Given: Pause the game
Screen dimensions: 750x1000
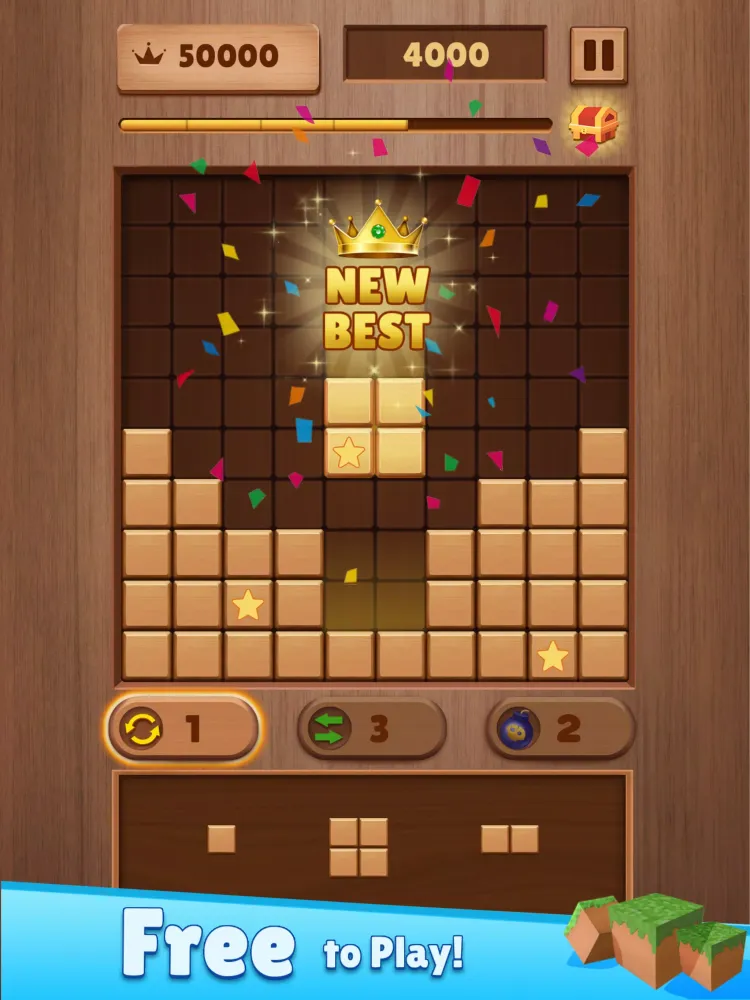Looking at the screenshot, I should click(x=597, y=56).
